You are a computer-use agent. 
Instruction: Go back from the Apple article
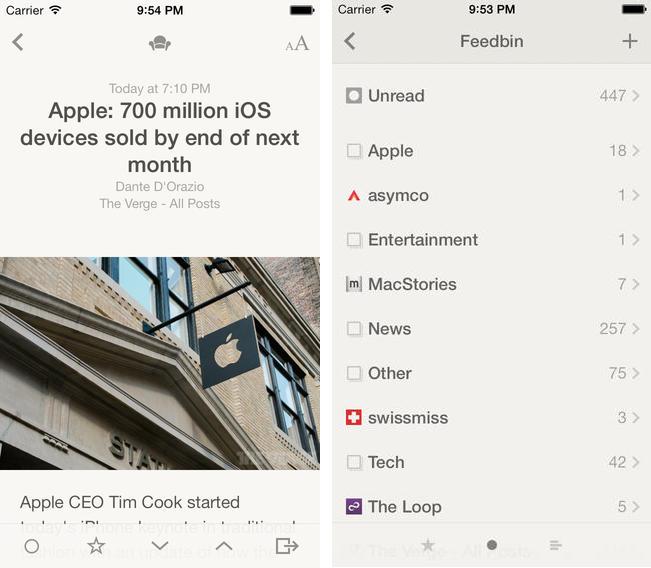tap(18, 42)
